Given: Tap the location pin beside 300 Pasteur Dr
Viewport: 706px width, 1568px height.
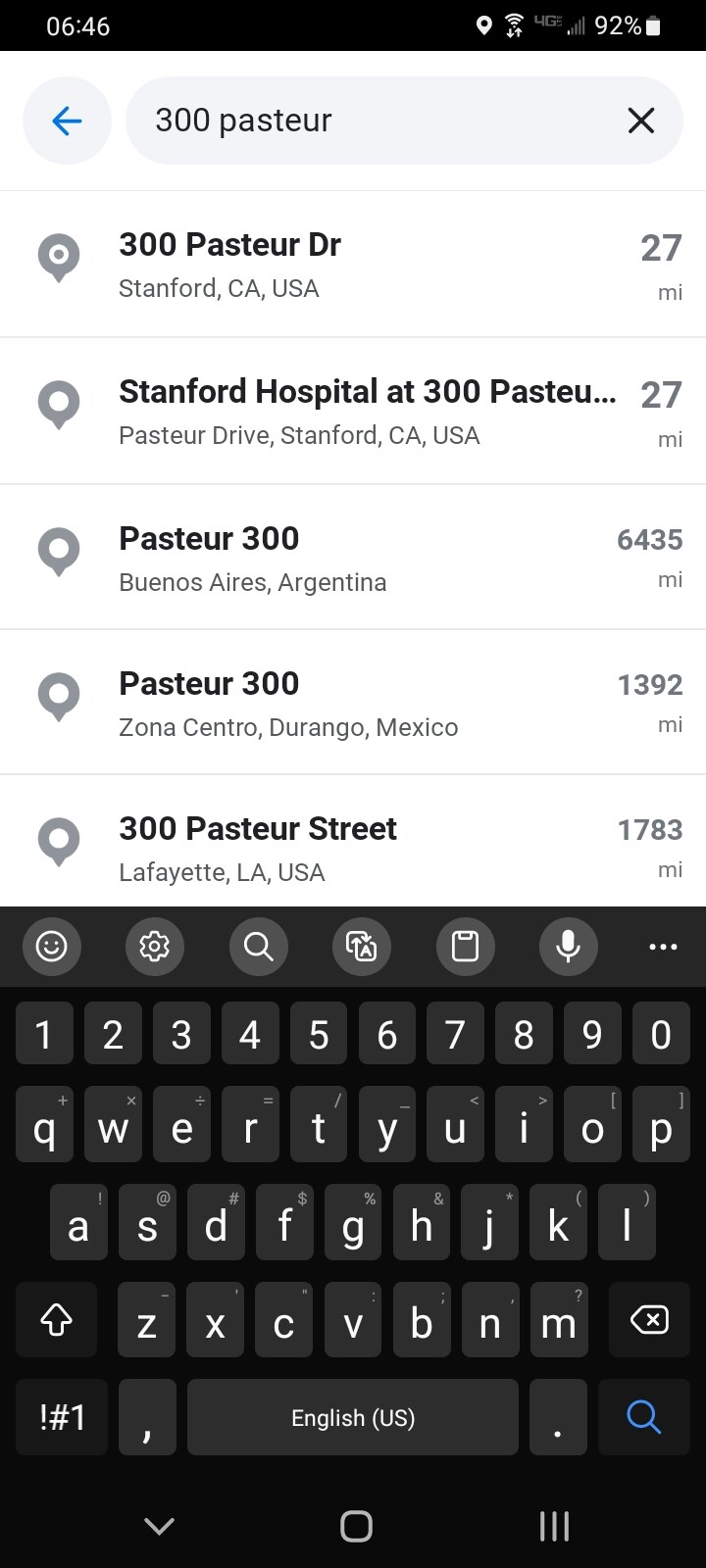Looking at the screenshot, I should coord(59,259).
